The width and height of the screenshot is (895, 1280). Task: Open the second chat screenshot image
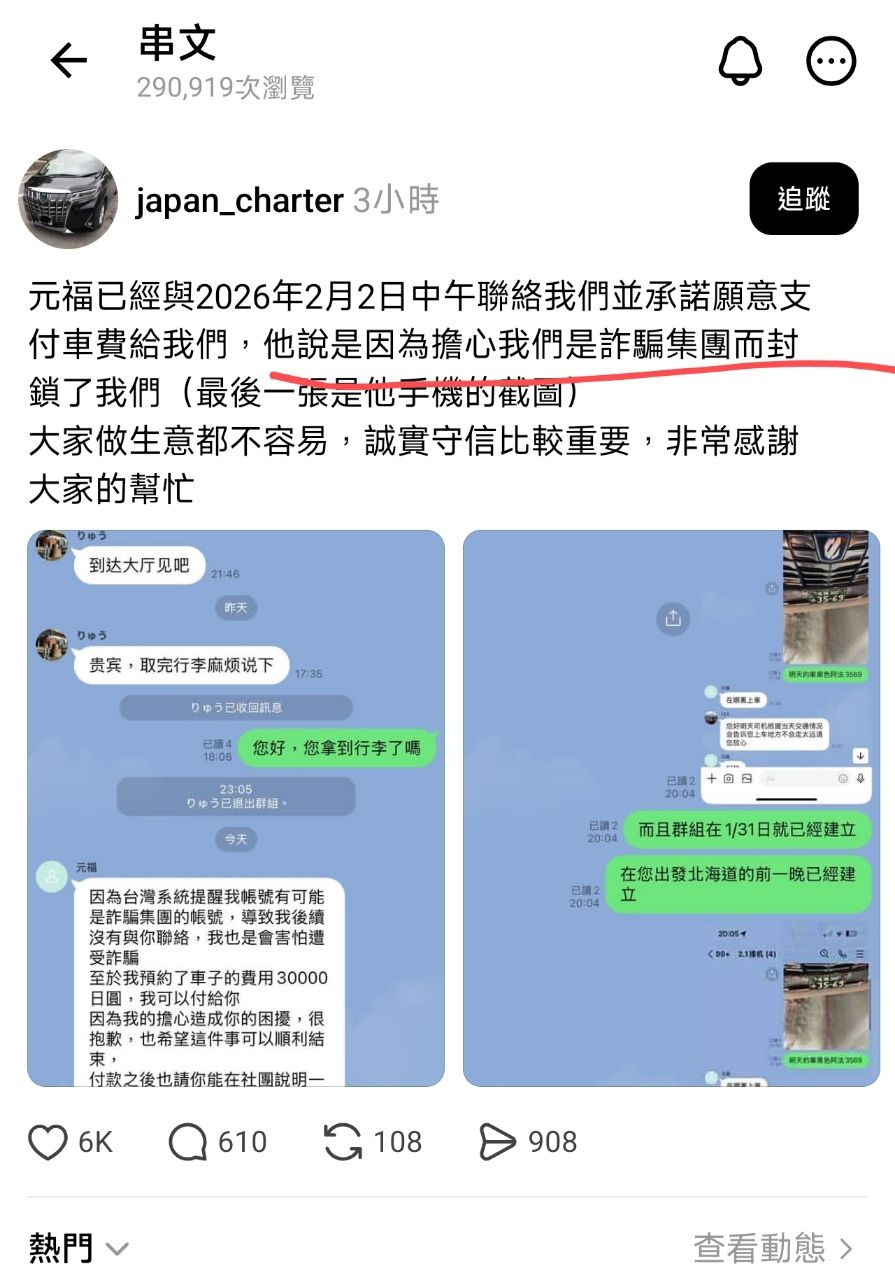tap(671, 808)
